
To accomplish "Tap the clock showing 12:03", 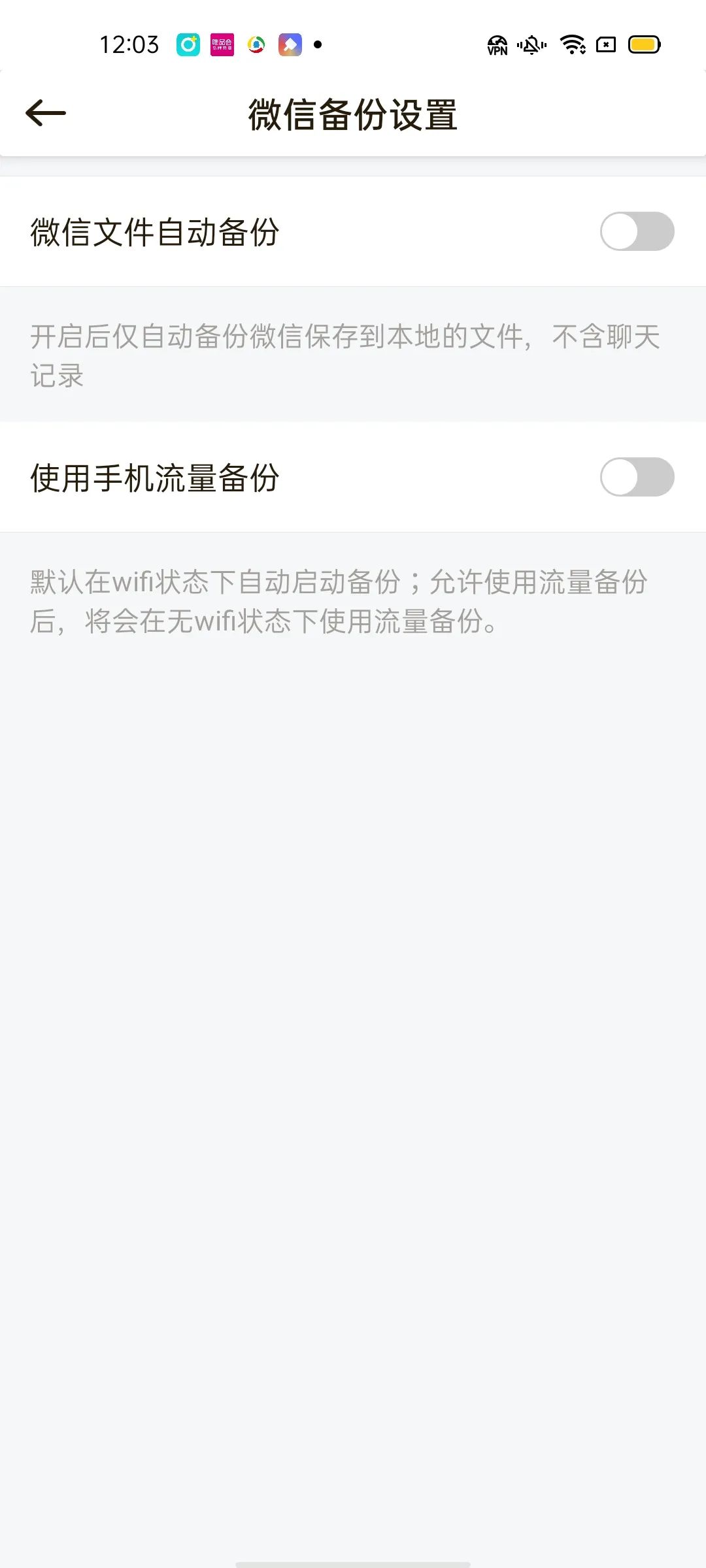I will (128, 45).
